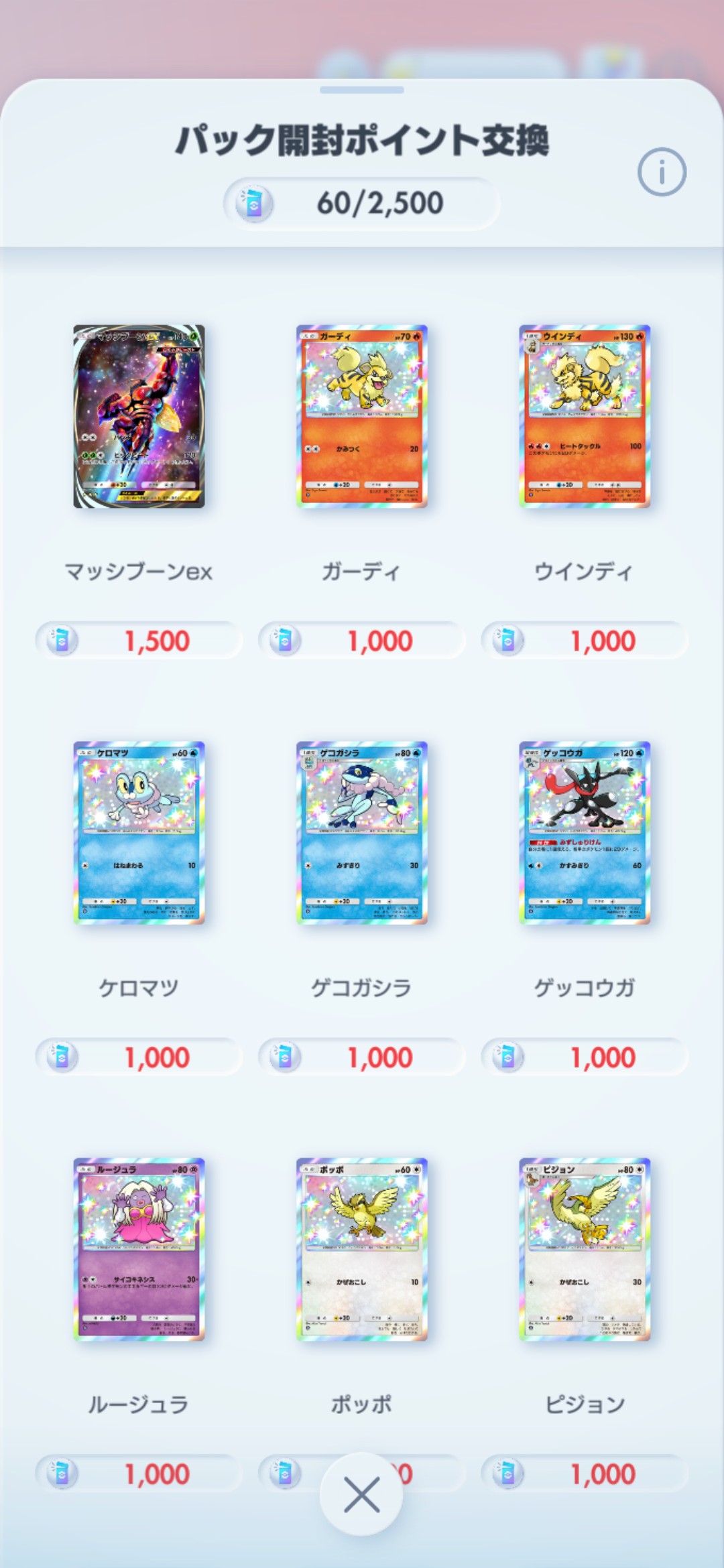Open the ポッポ card

(361, 1249)
